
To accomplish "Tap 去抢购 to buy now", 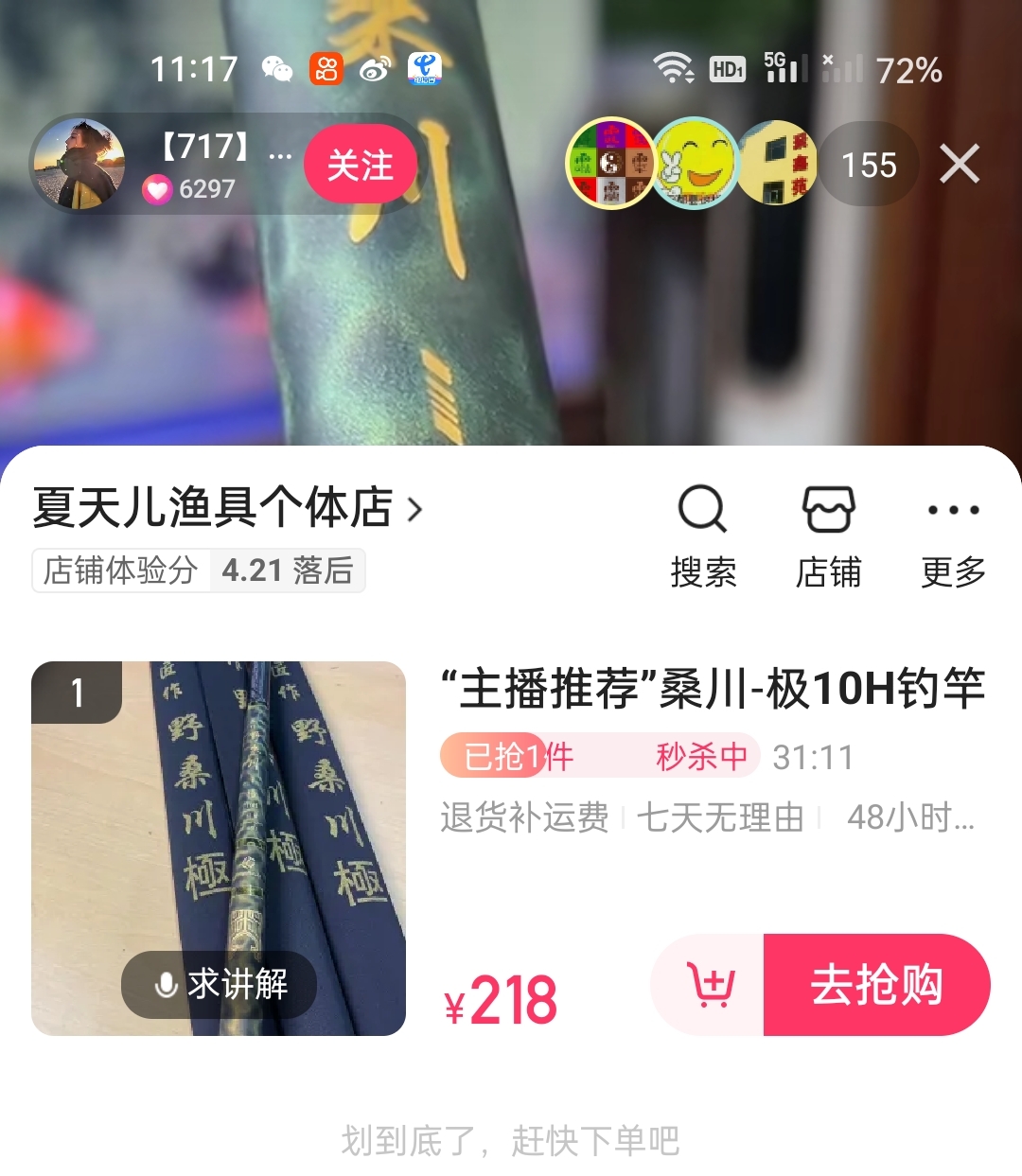I will [876, 985].
